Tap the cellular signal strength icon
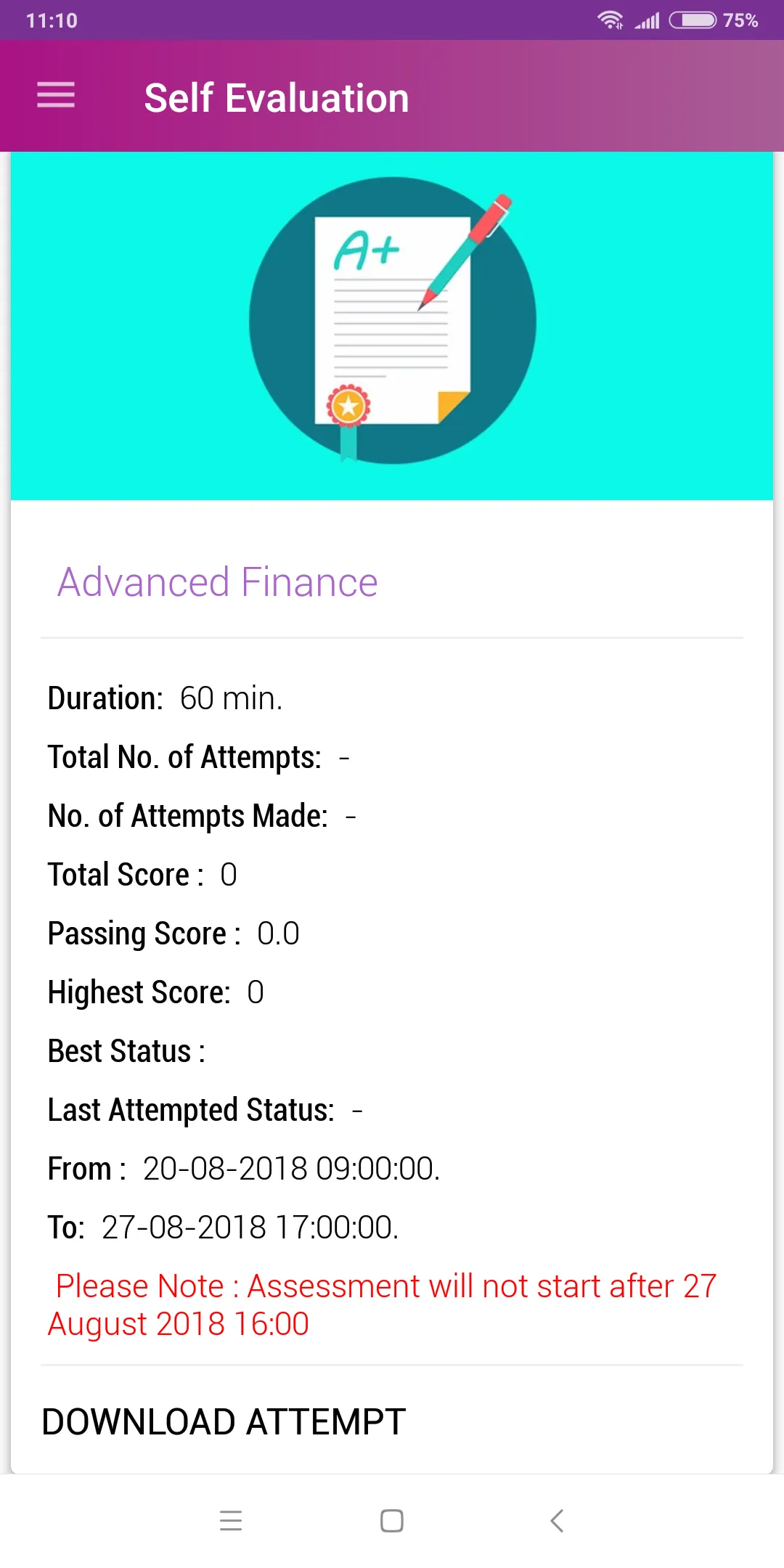 tap(645, 20)
